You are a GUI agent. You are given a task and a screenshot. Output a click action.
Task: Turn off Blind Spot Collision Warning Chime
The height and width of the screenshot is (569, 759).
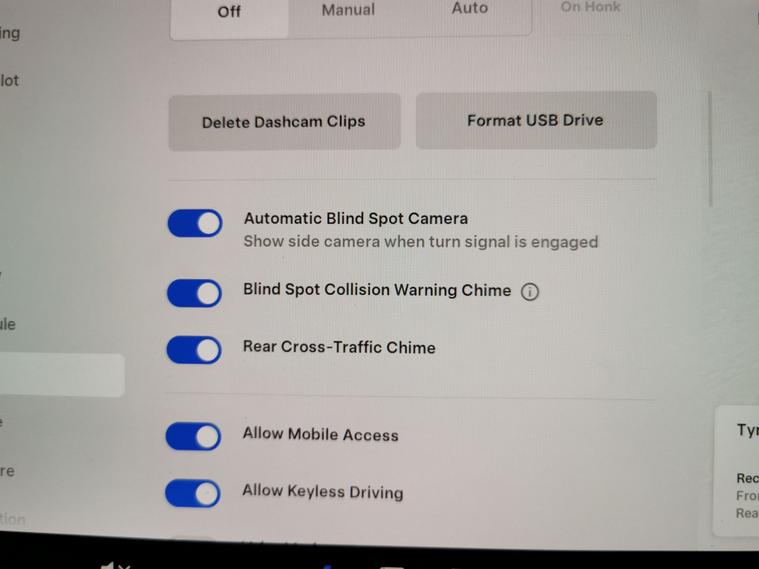coord(195,293)
